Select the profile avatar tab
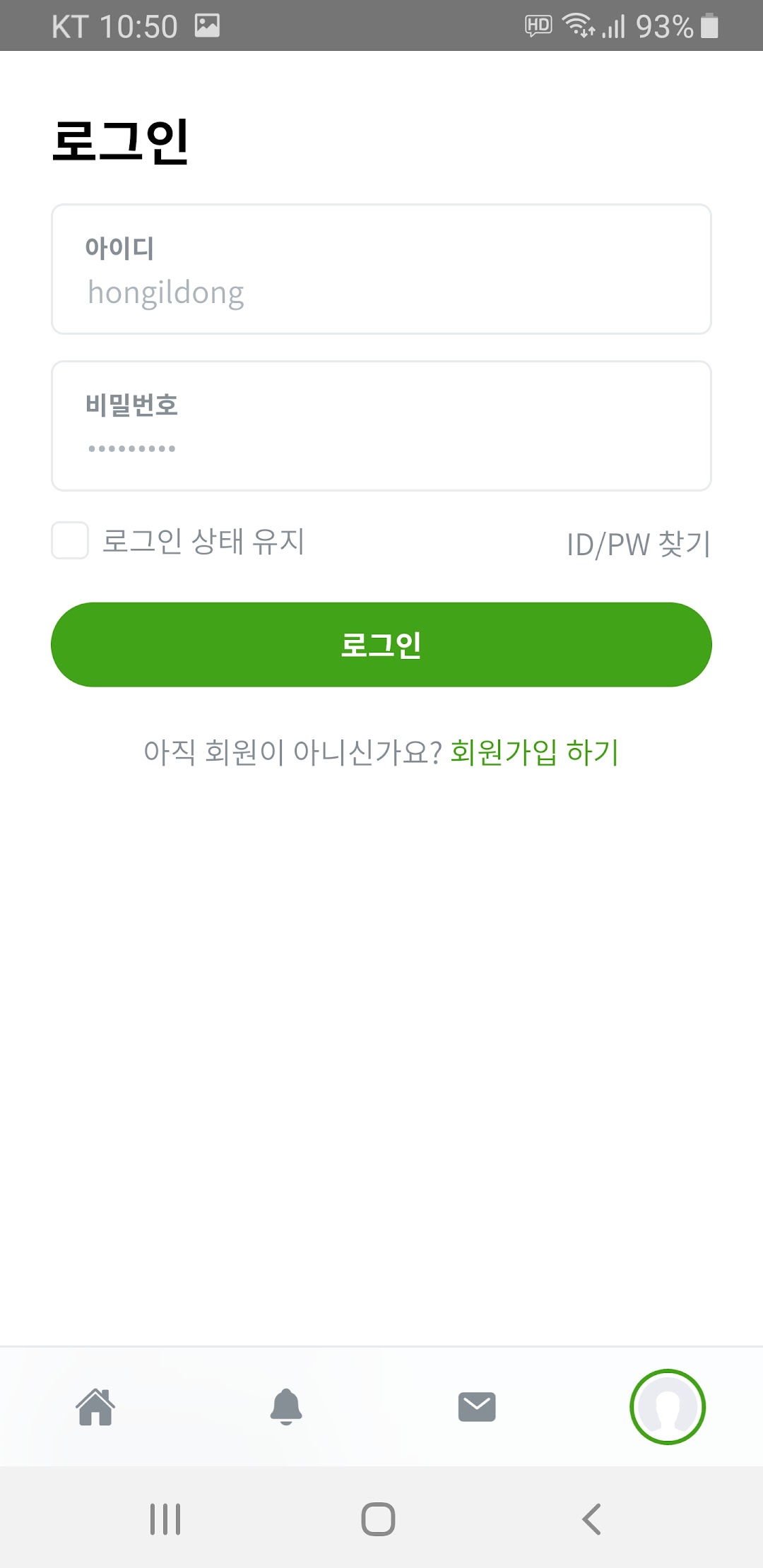 click(668, 1406)
